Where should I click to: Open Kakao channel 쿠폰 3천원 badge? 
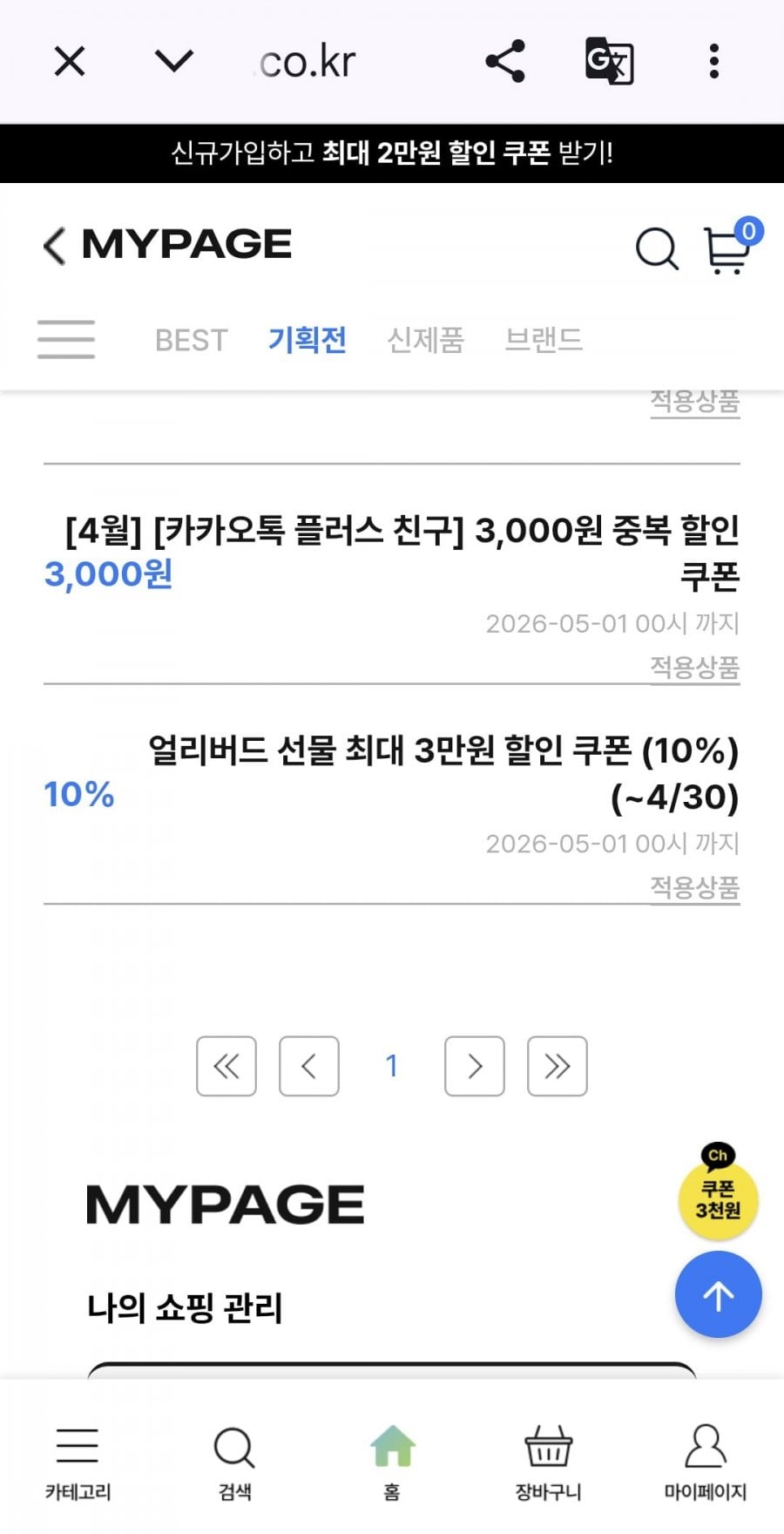(718, 1192)
